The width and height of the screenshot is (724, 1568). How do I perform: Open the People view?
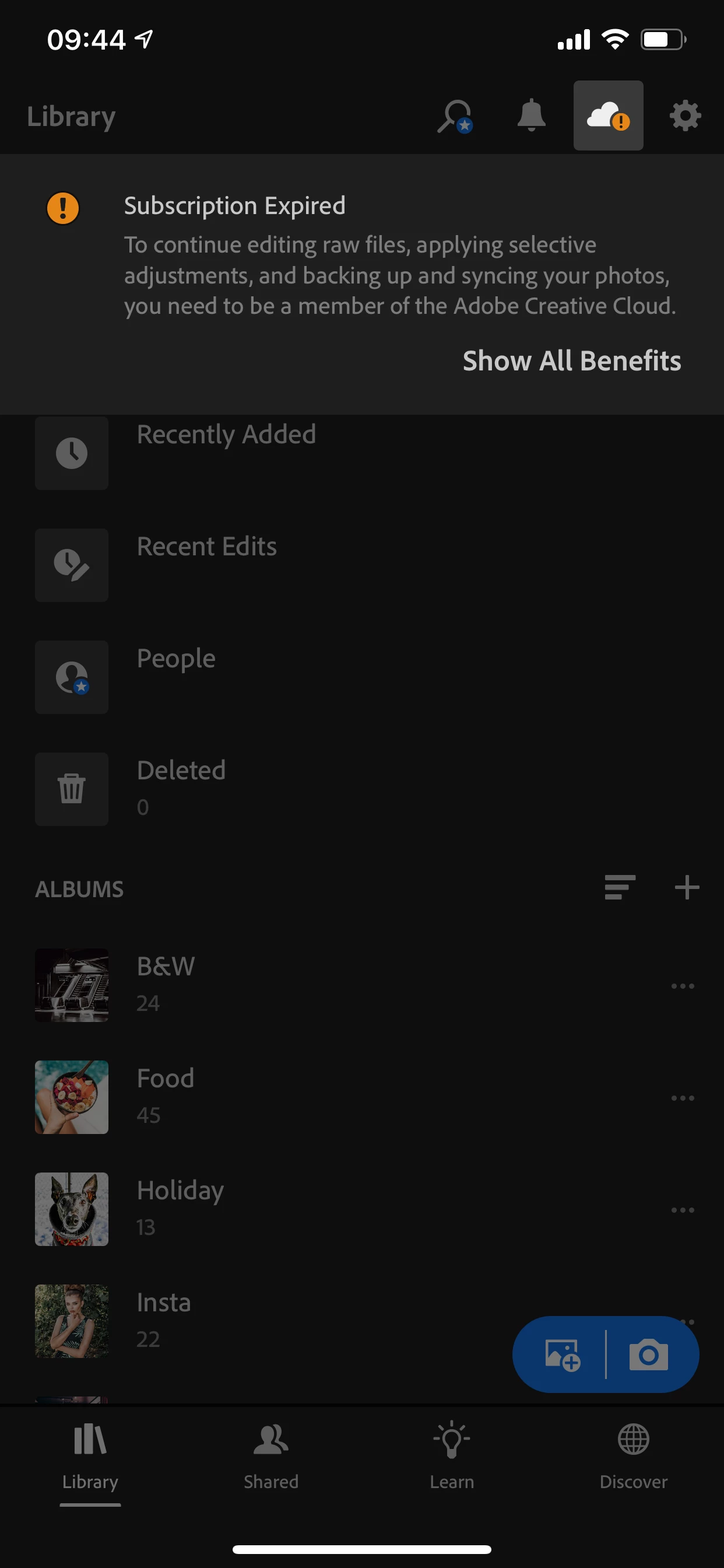click(176, 659)
